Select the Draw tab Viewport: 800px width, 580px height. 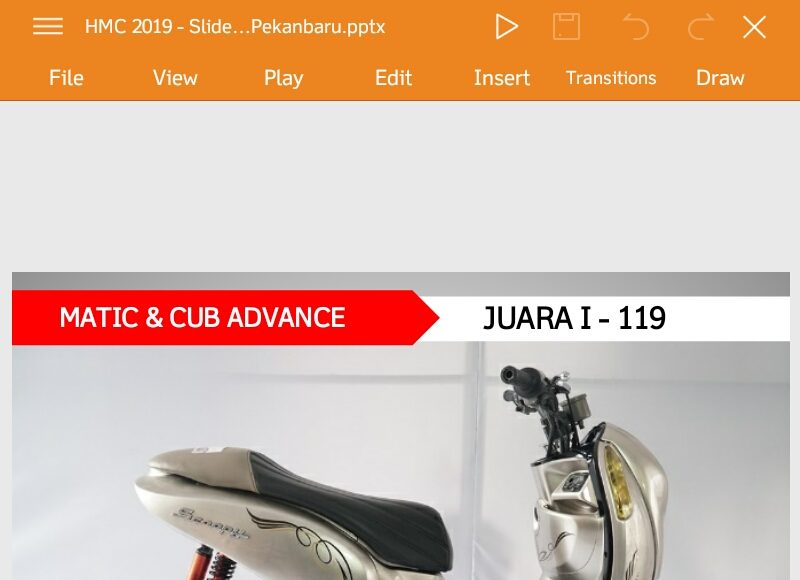coord(720,78)
